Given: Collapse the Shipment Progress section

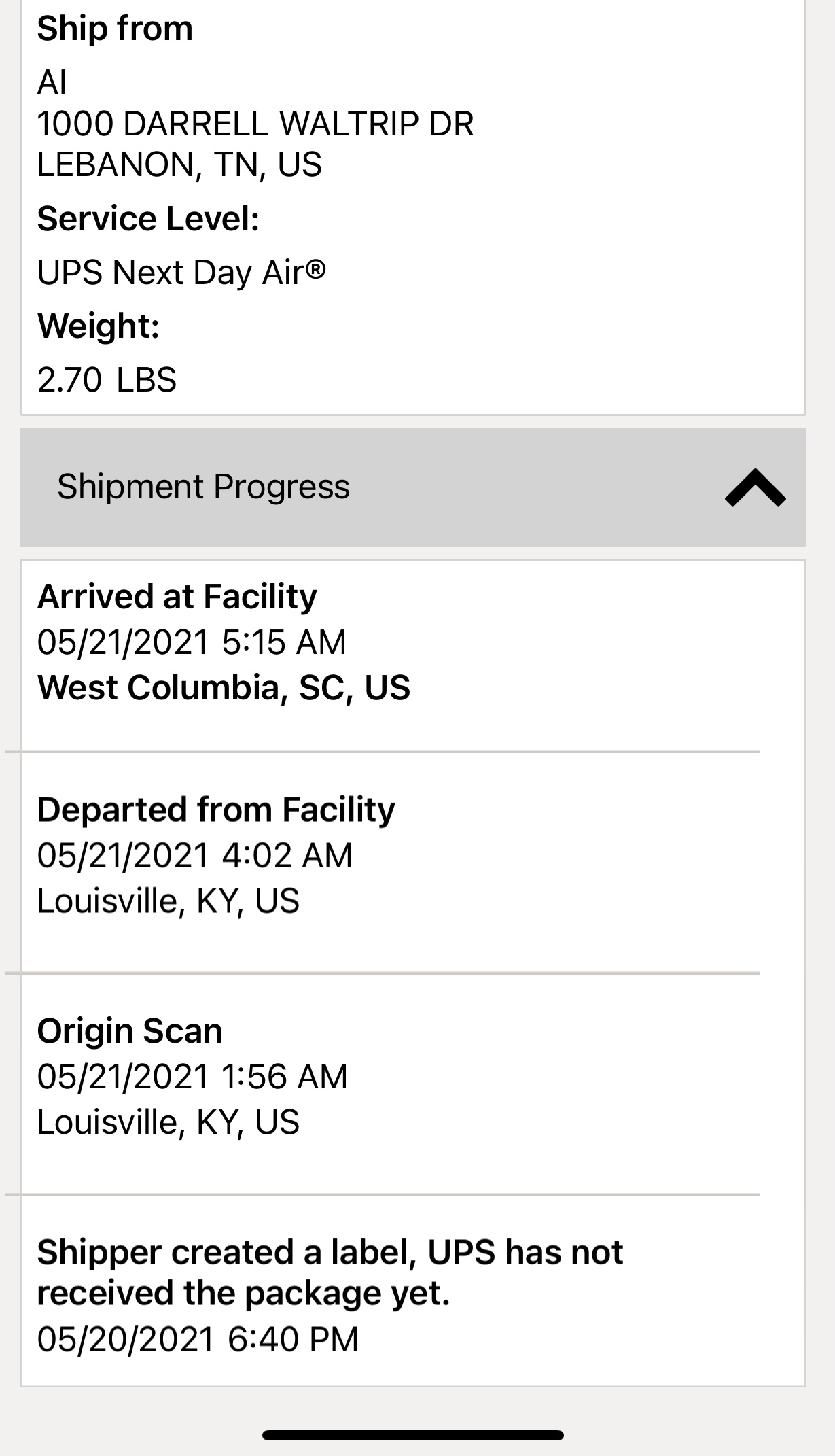Looking at the screenshot, I should [x=754, y=487].
